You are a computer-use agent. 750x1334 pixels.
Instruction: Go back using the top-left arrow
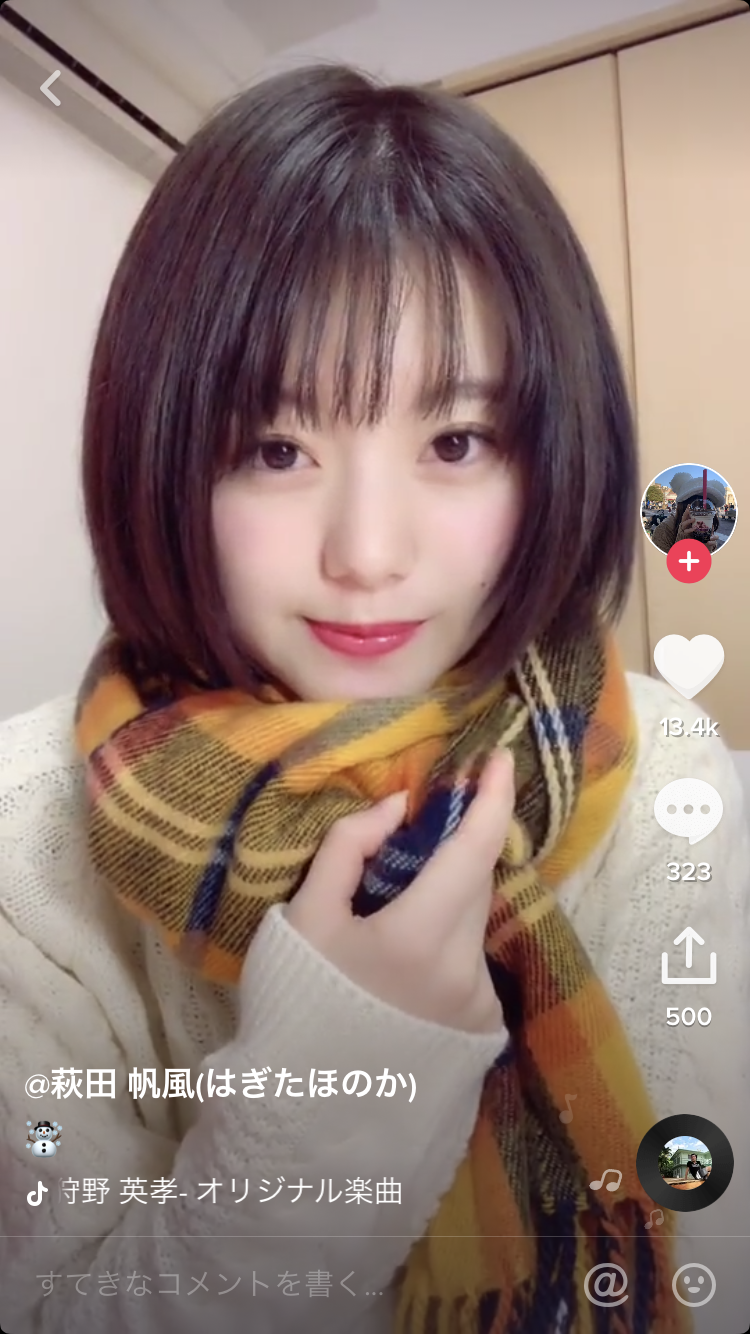coord(51,88)
